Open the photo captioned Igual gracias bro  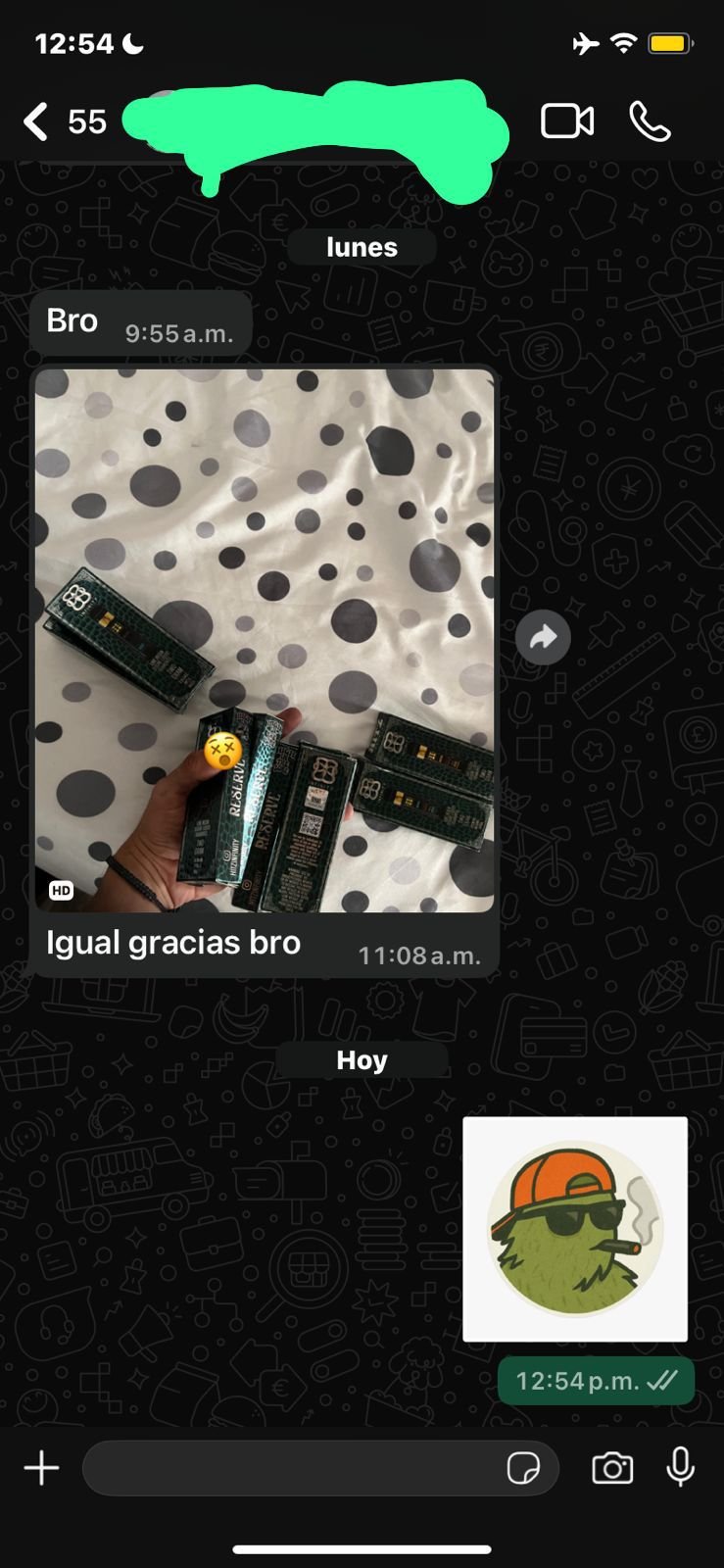[x=265, y=639]
